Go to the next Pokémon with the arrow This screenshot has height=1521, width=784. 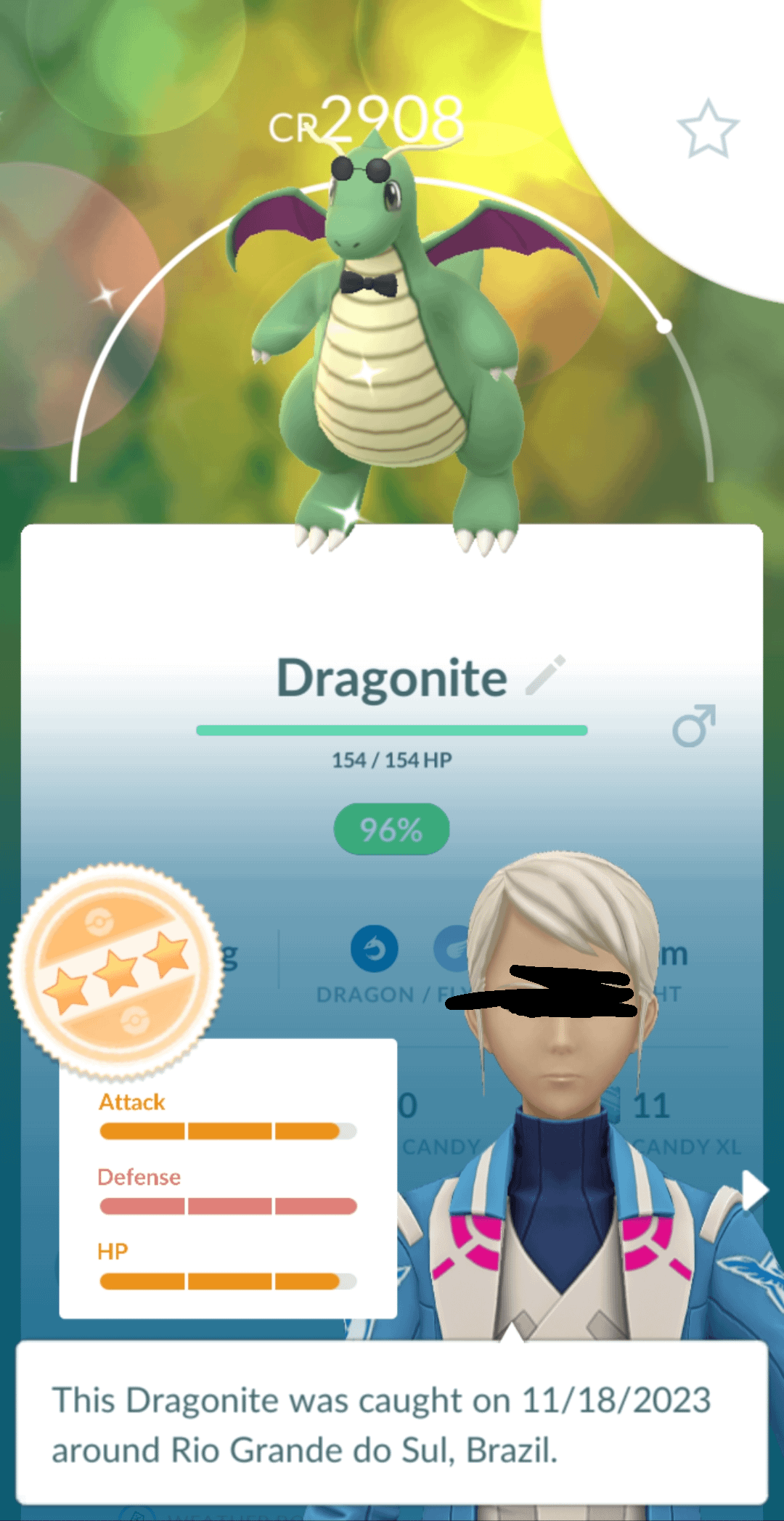755,1191
